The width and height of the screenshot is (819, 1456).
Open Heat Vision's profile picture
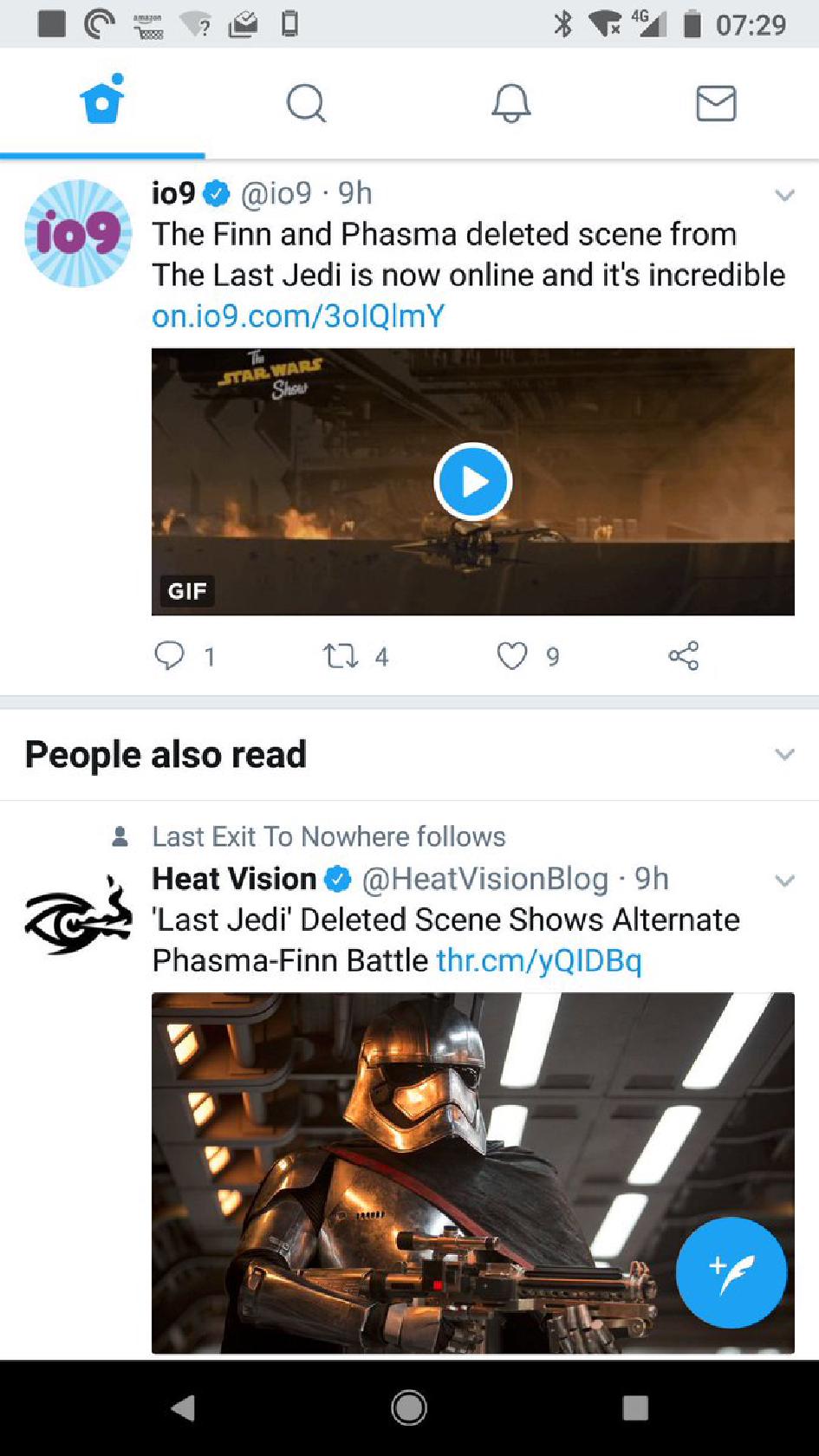78,916
